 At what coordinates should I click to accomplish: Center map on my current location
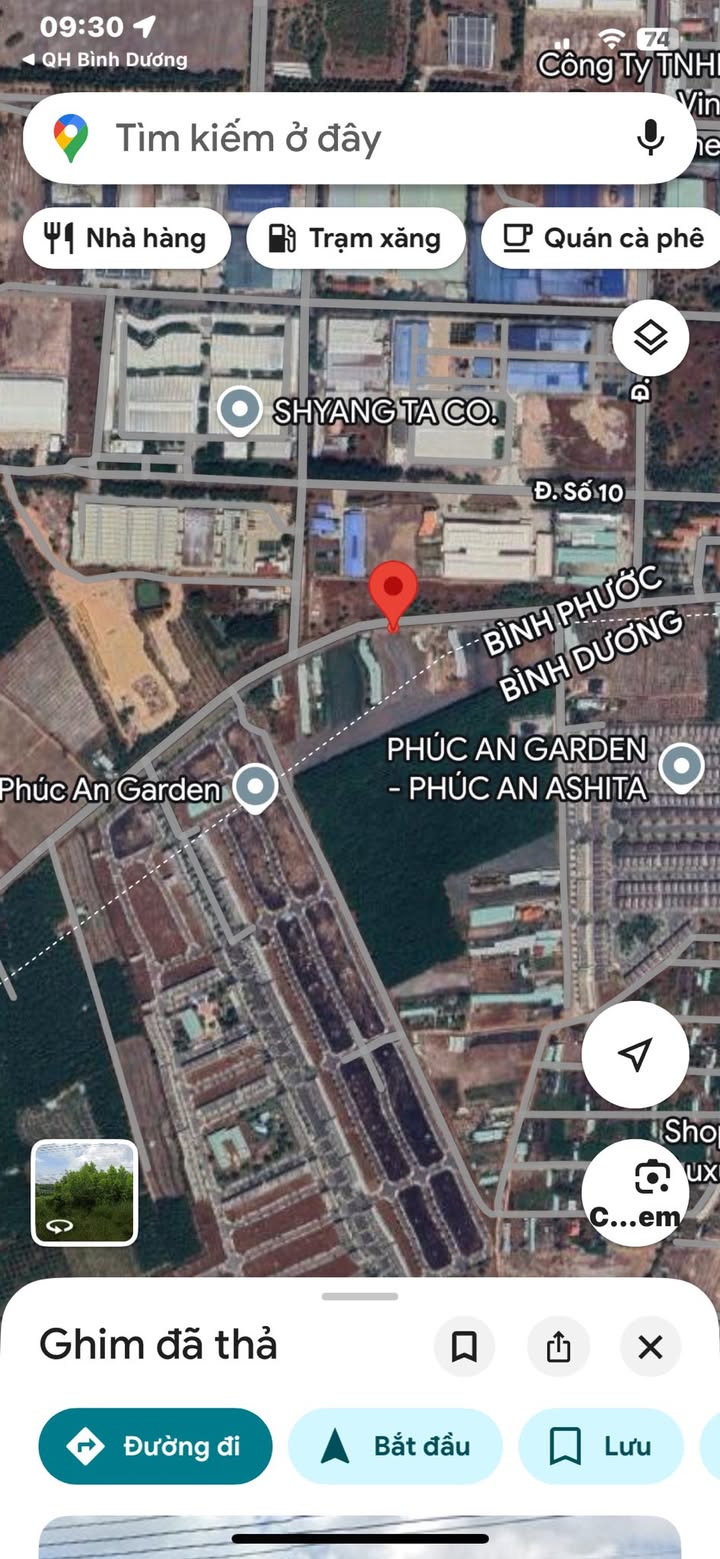tap(635, 1053)
